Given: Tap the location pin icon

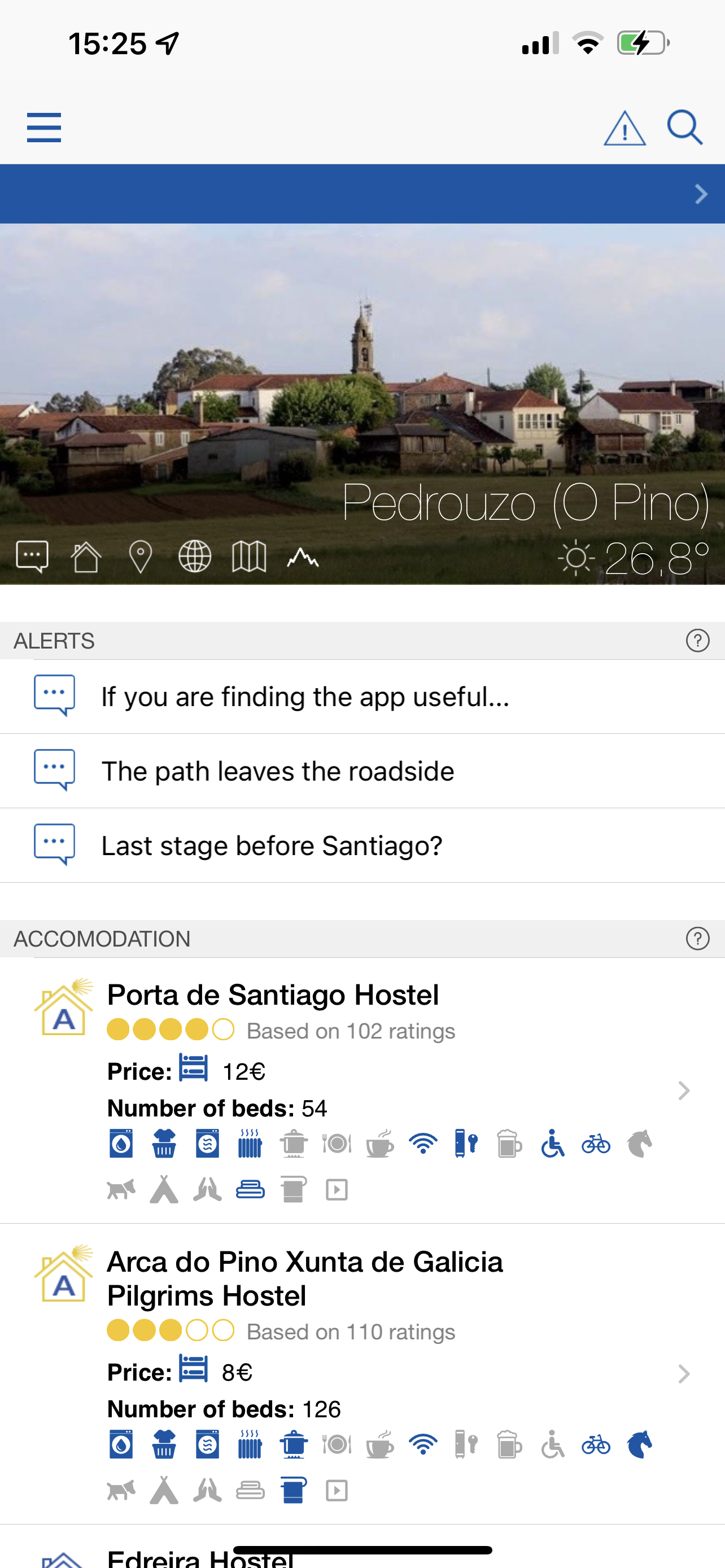Looking at the screenshot, I should (x=141, y=557).
